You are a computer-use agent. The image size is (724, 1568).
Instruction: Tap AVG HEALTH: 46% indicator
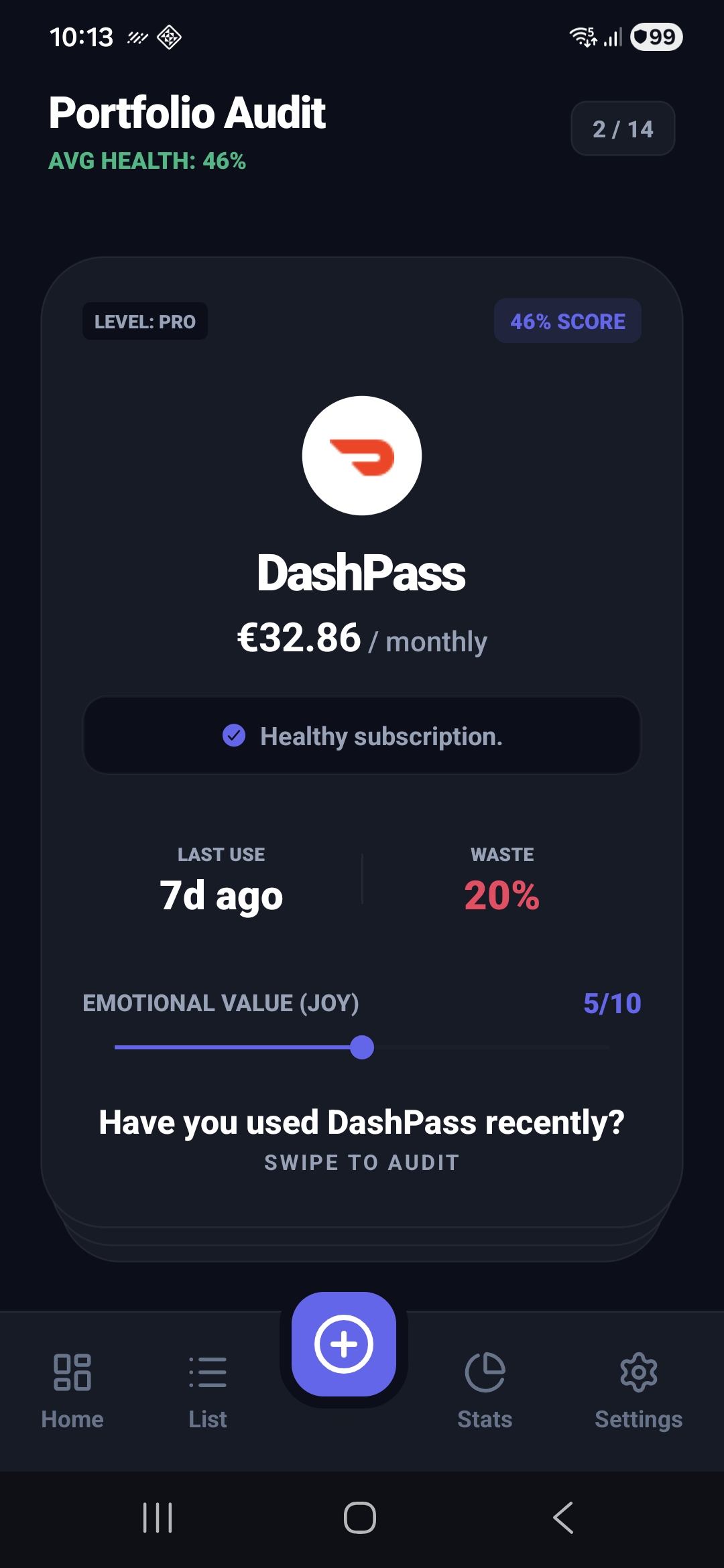click(x=147, y=161)
